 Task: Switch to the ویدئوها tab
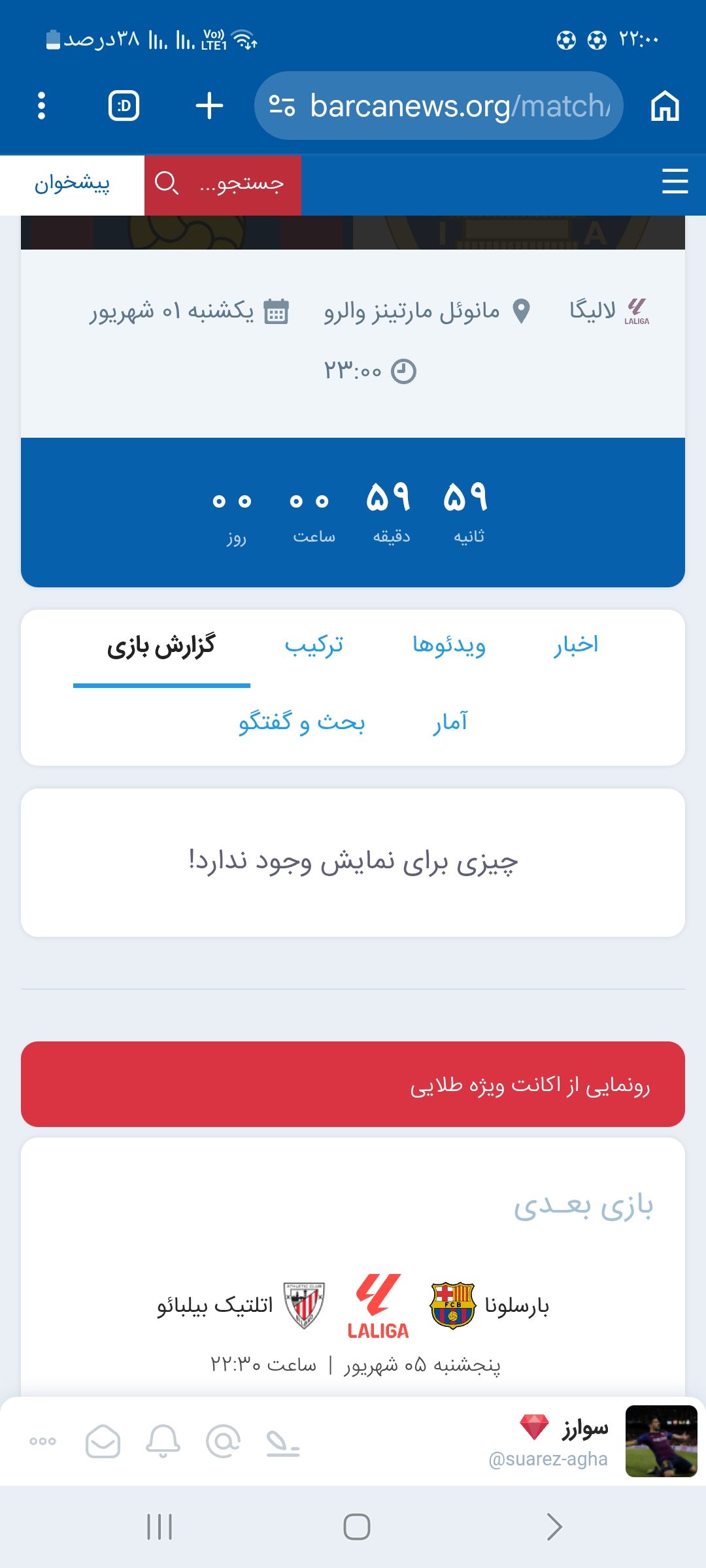[x=449, y=645]
